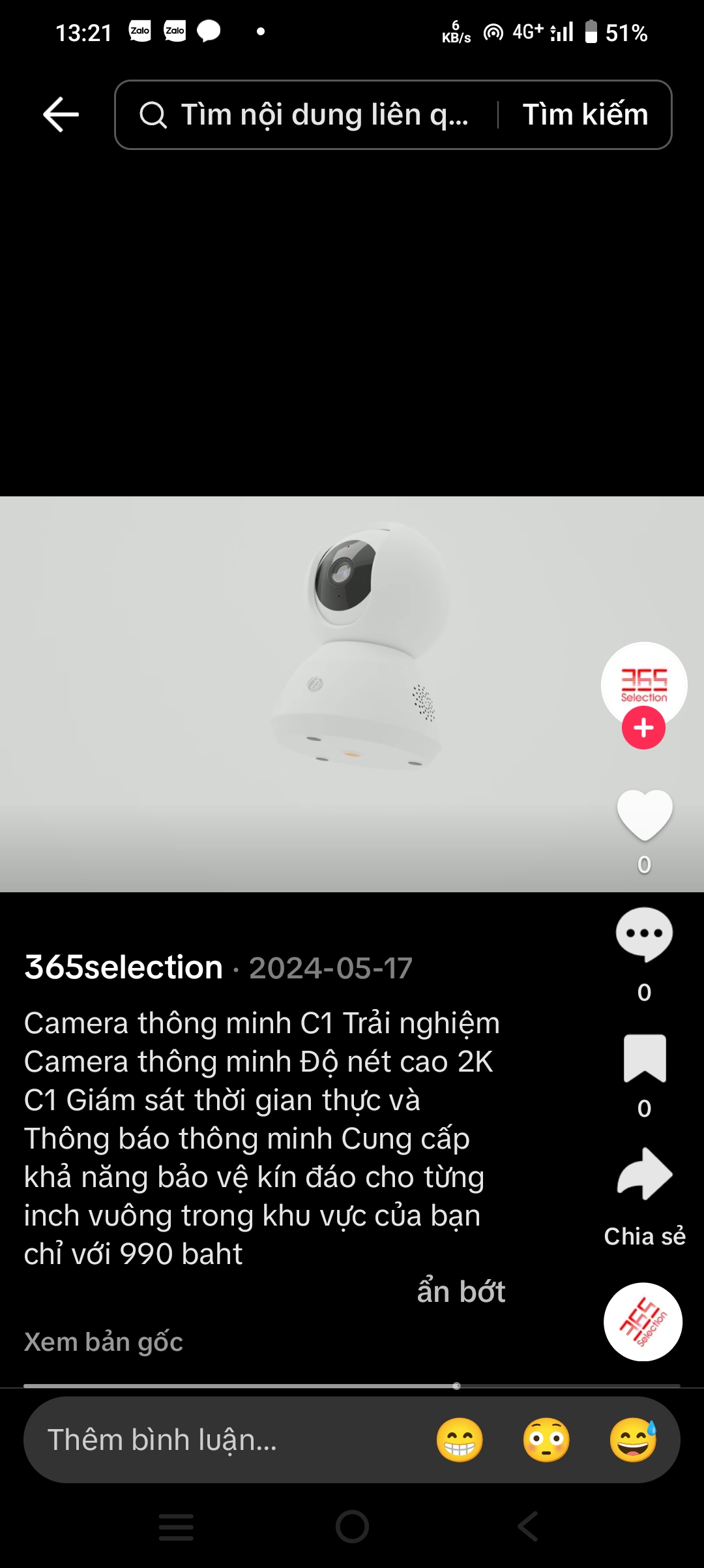Image resolution: width=704 pixels, height=1568 pixels.
Task: Insert the flushed face emoji
Action: [546, 1440]
